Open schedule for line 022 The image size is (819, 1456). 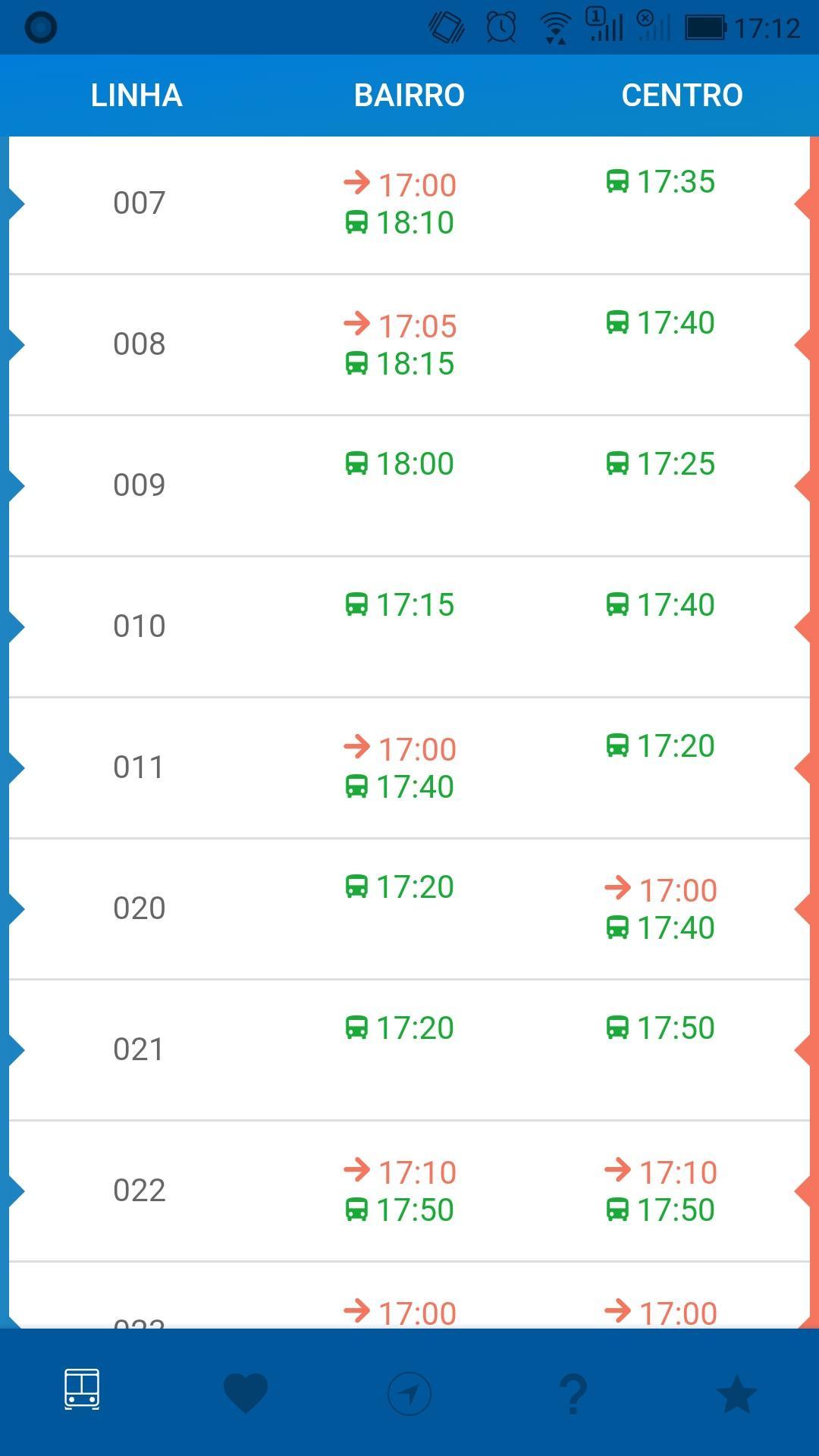pos(409,1191)
